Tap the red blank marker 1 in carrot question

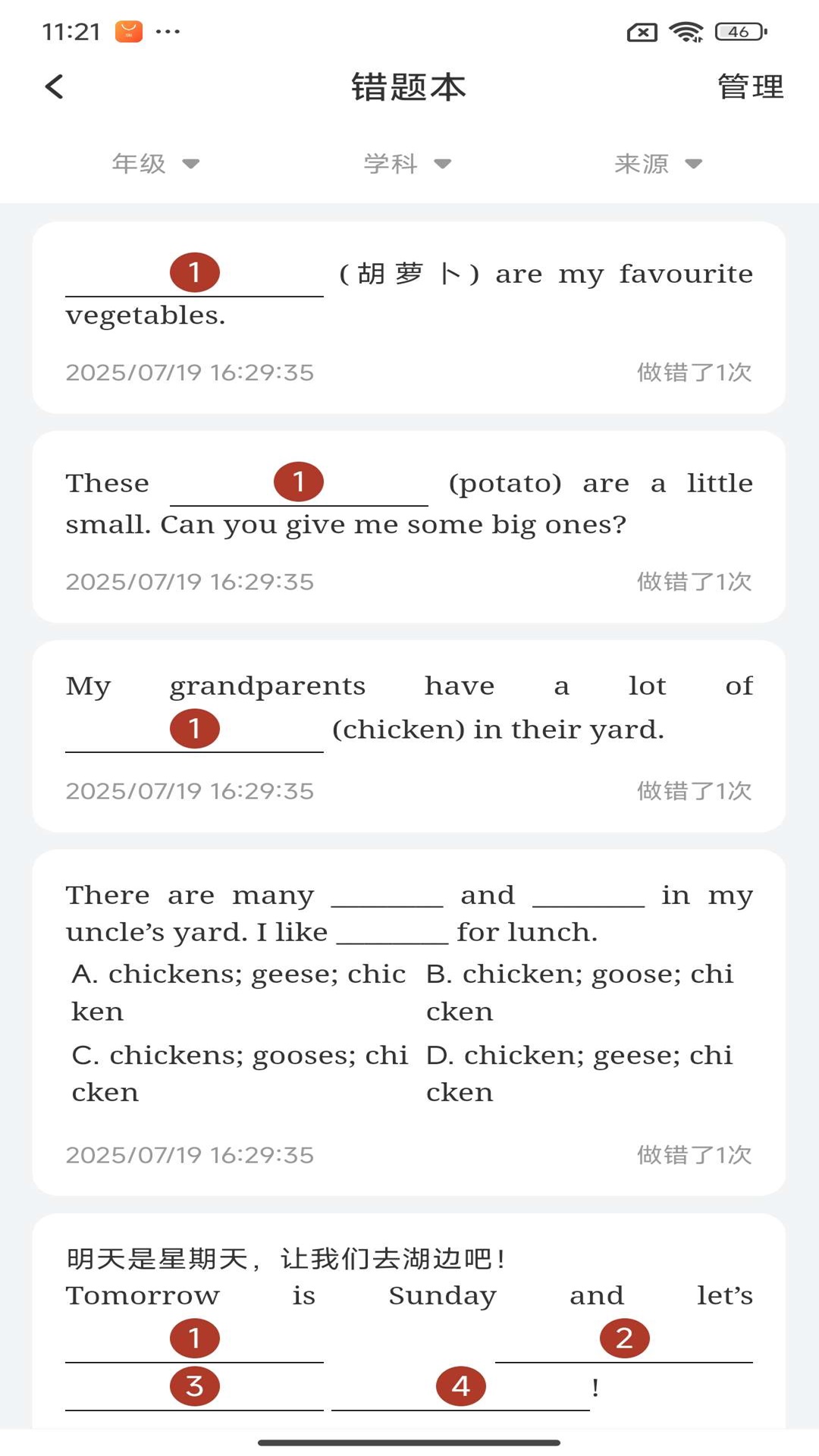(x=194, y=271)
